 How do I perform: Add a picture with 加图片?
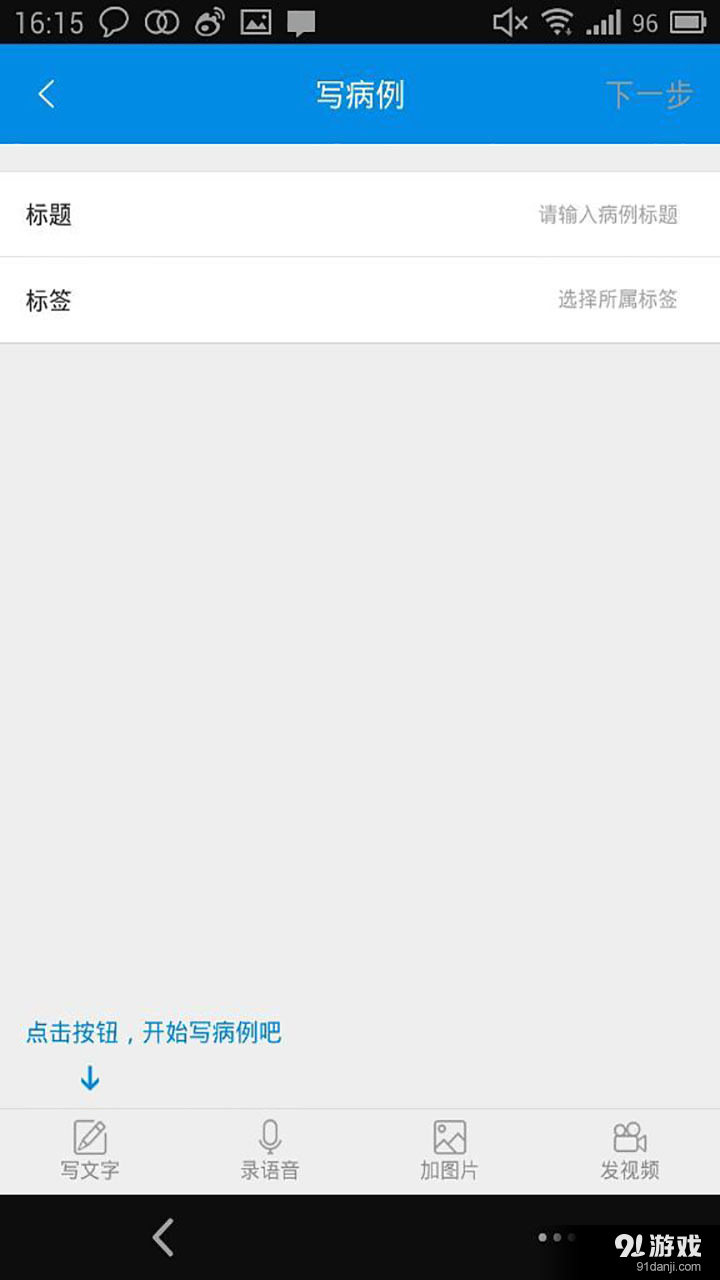(x=450, y=1150)
